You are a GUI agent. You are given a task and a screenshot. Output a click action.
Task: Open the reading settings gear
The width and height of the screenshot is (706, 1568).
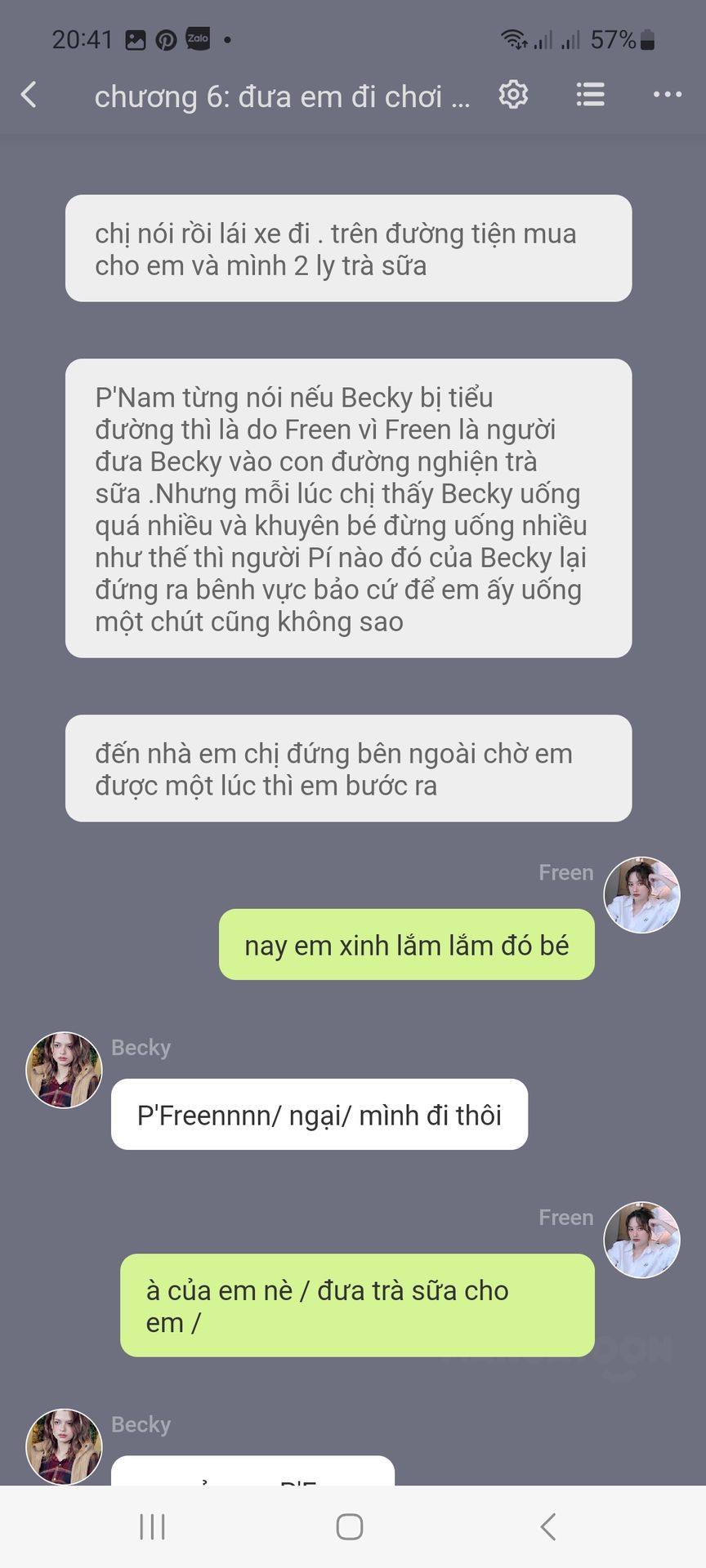pyautogui.click(x=513, y=95)
